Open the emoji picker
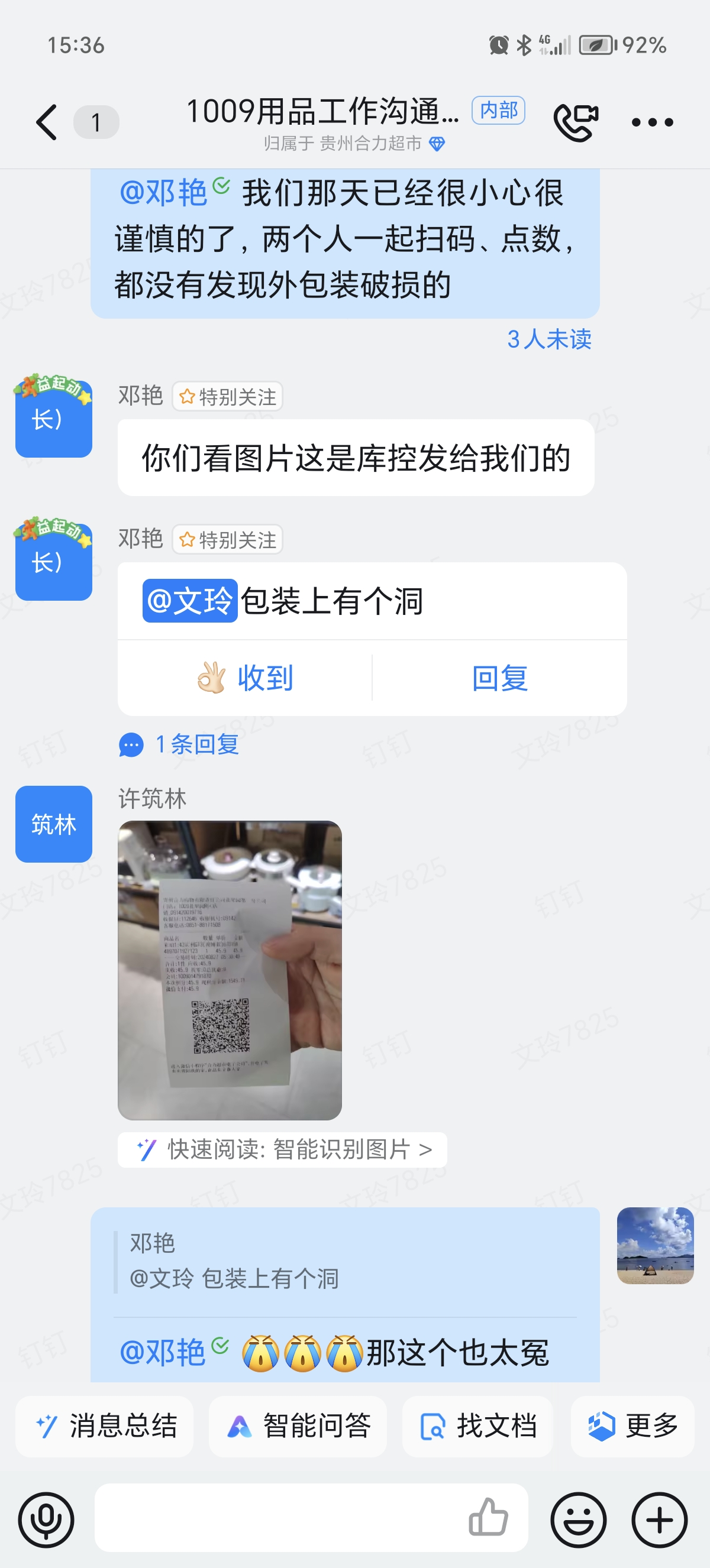The width and height of the screenshot is (710, 1568). point(578,1520)
